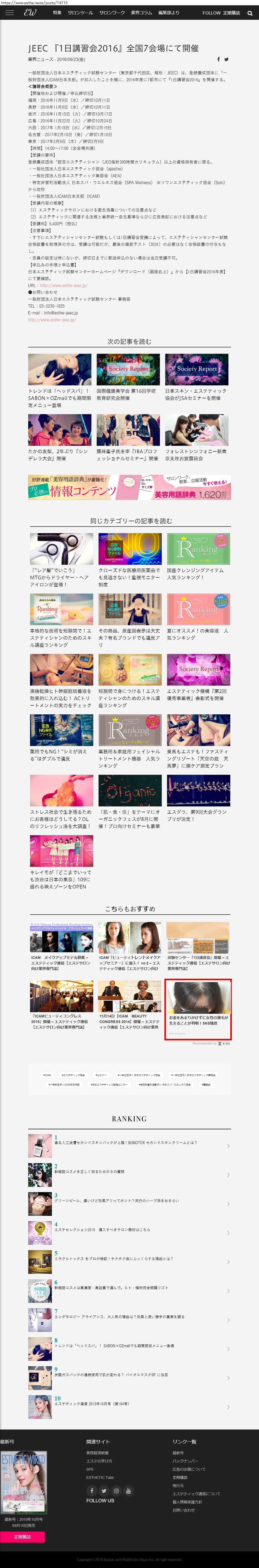Switch to サロンワーク in the top menu
The image size is (259, 1568).
112,13
